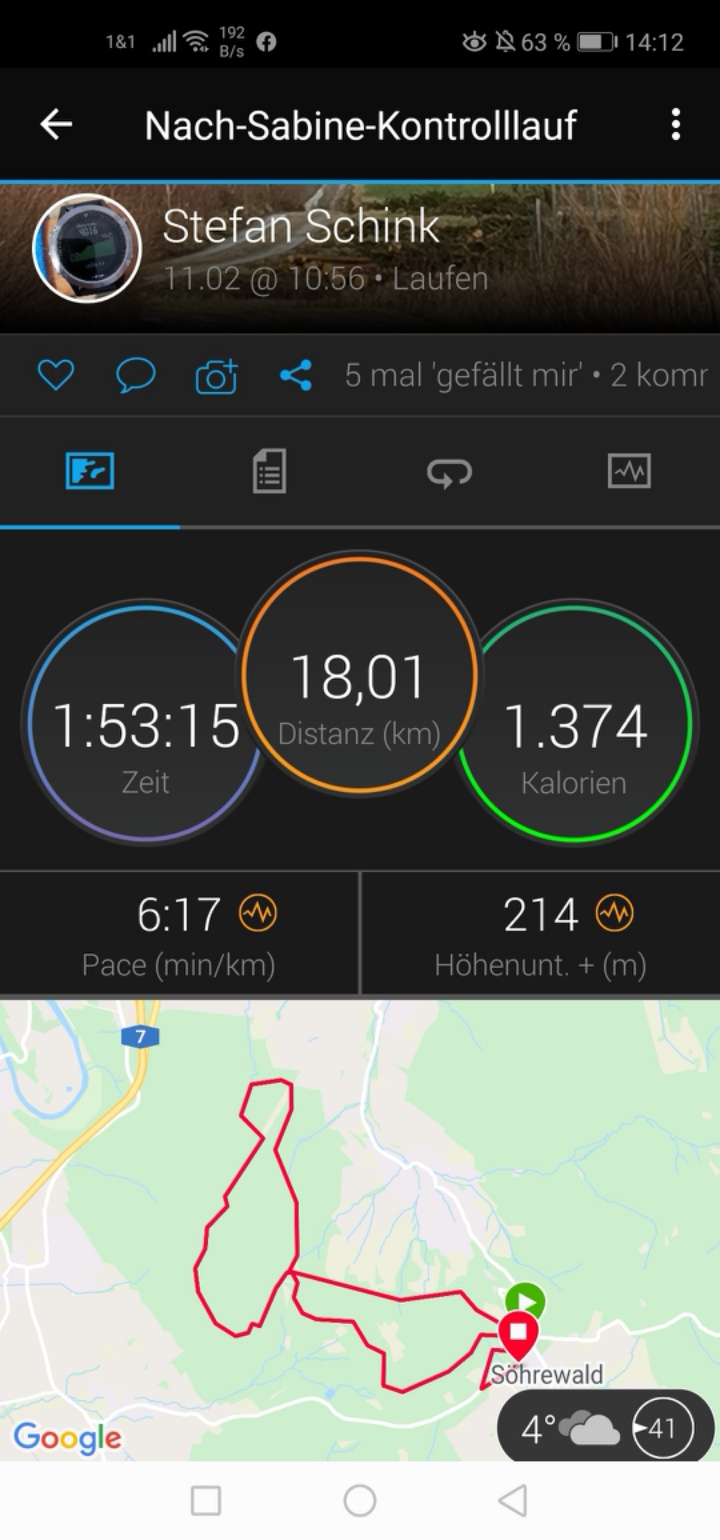720x1540 pixels.
Task: Switch to the laps tab
Action: pyautogui.click(x=449, y=471)
